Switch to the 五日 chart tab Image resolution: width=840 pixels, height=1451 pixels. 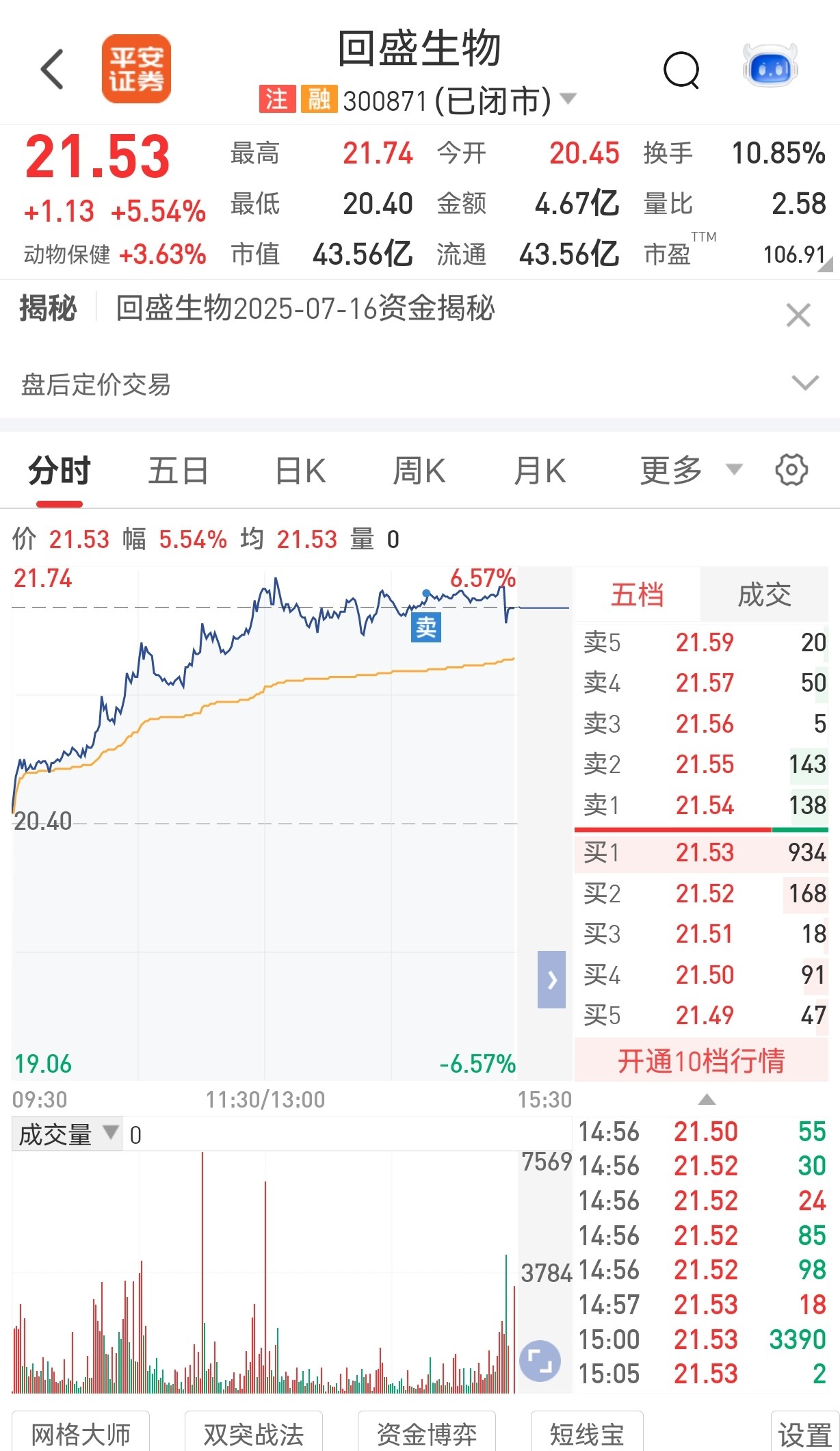click(179, 471)
